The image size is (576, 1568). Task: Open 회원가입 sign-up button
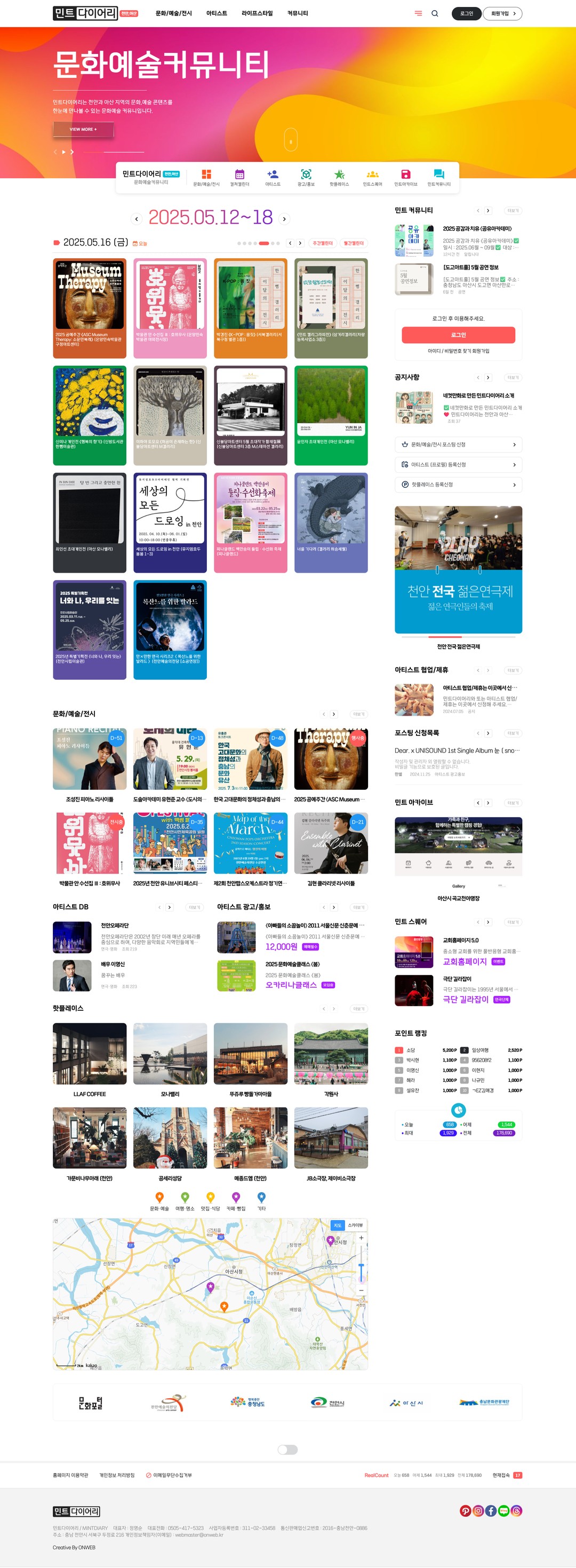coord(502,13)
